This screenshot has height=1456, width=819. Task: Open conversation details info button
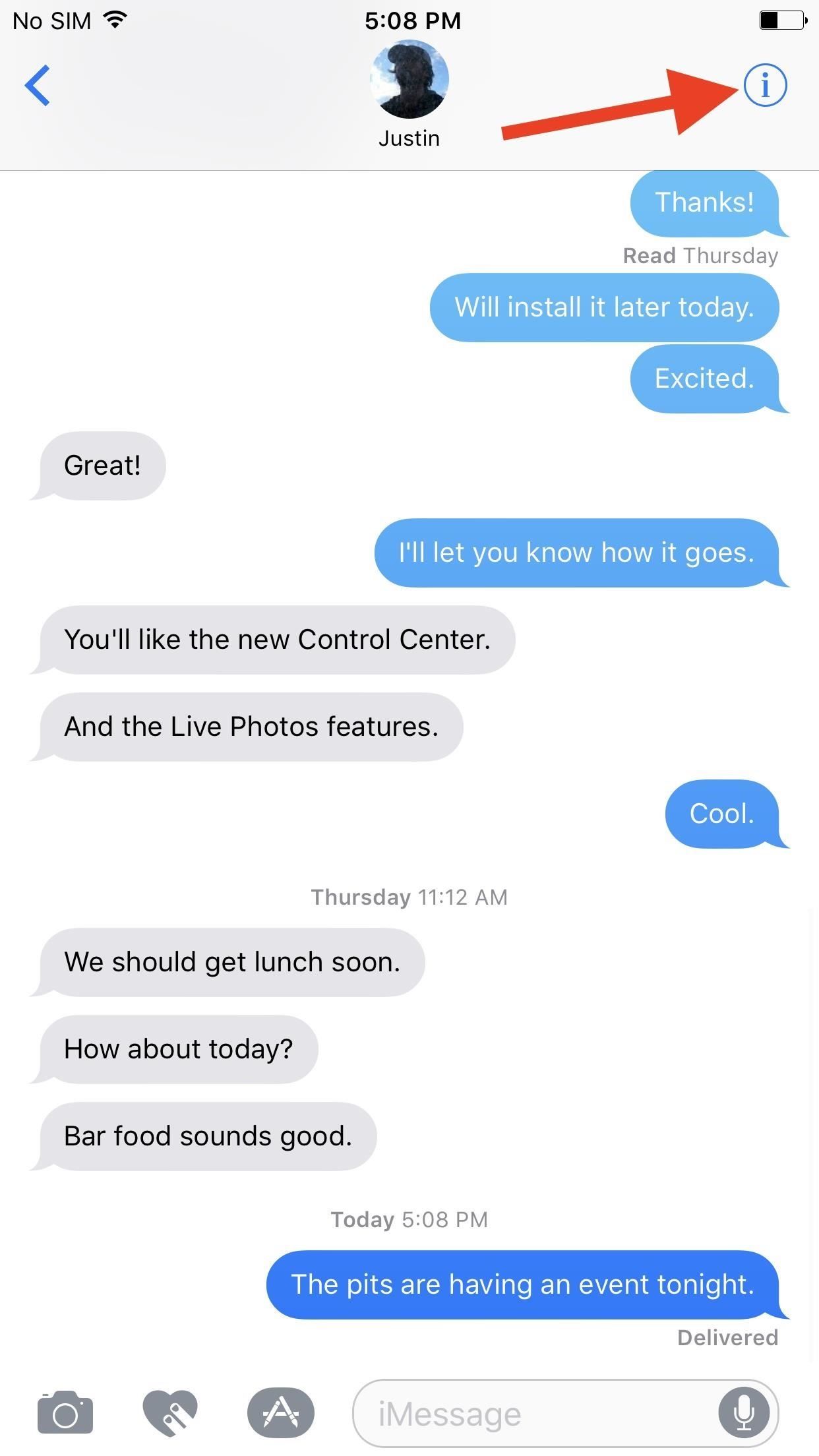[x=765, y=85]
